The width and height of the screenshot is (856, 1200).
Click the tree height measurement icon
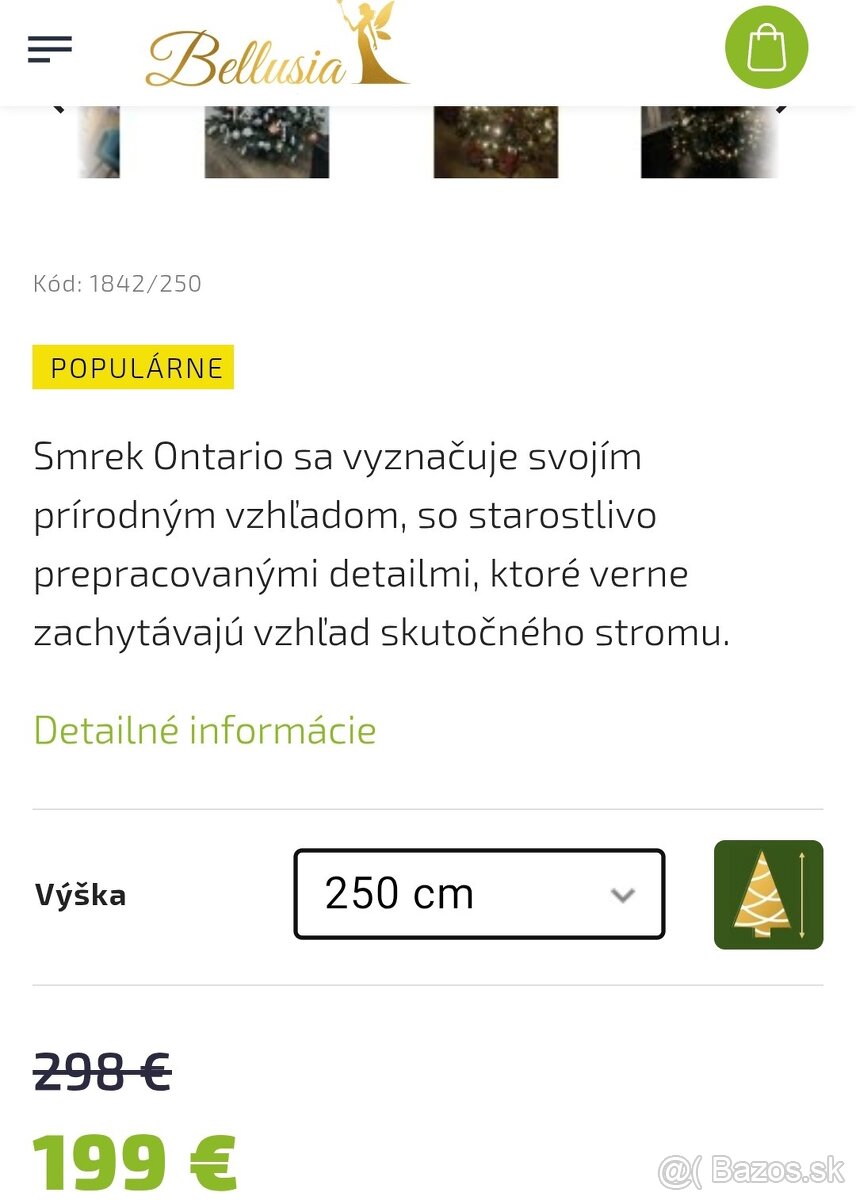pyautogui.click(x=768, y=894)
